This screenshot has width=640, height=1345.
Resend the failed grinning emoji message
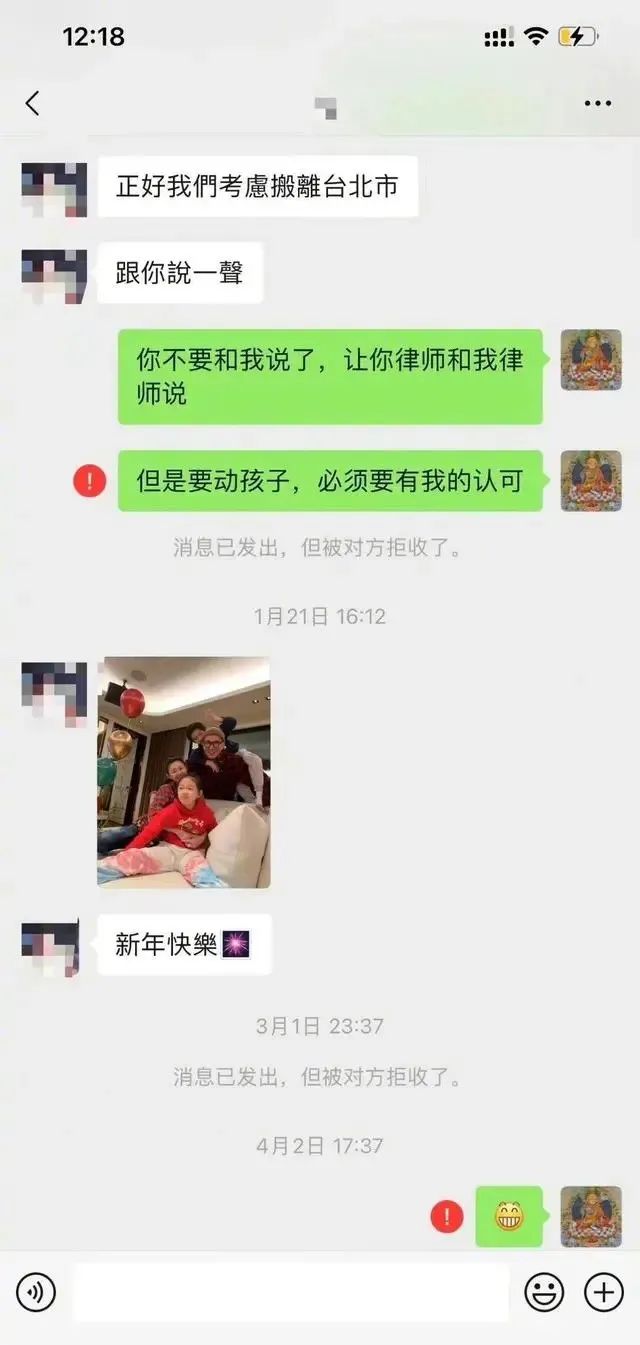[x=446, y=1216]
